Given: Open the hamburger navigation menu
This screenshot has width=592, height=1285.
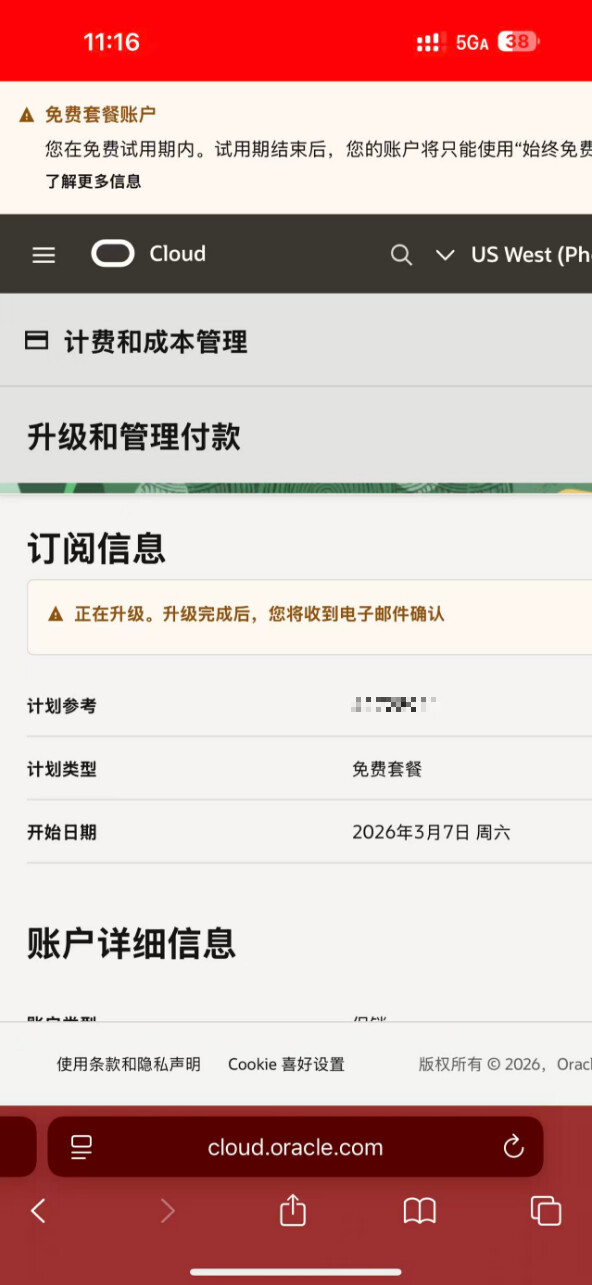Looking at the screenshot, I should 44,255.
